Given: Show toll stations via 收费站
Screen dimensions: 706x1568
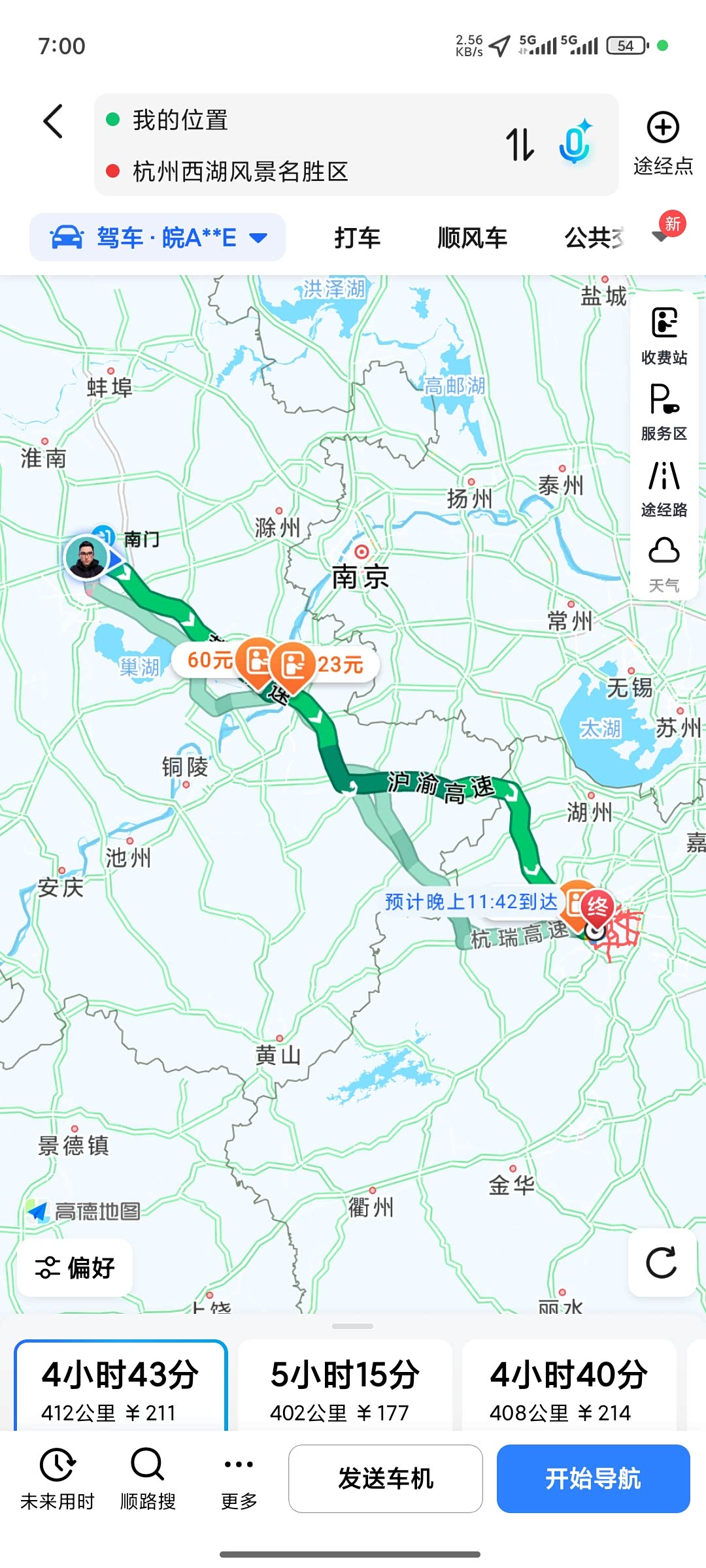Looking at the screenshot, I should pyautogui.click(x=664, y=336).
